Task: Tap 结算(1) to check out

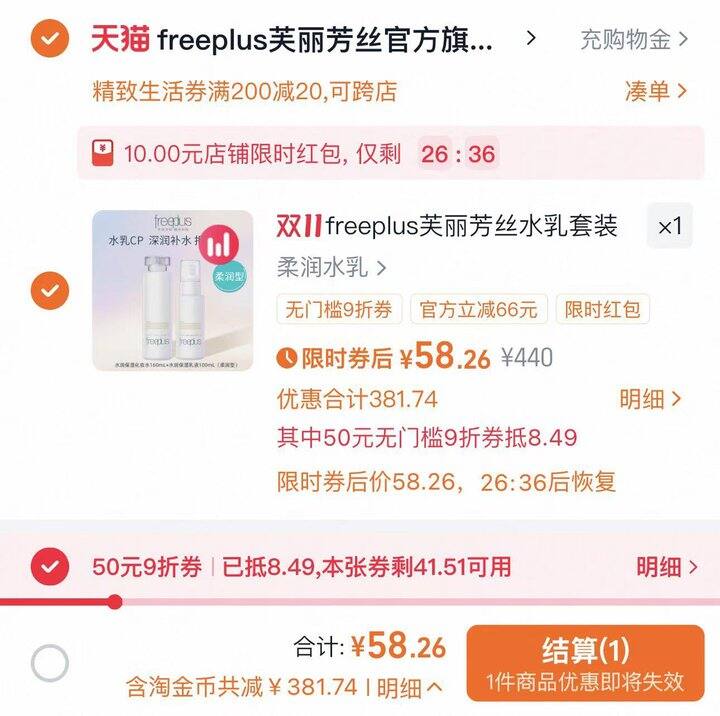Action: click(585, 663)
